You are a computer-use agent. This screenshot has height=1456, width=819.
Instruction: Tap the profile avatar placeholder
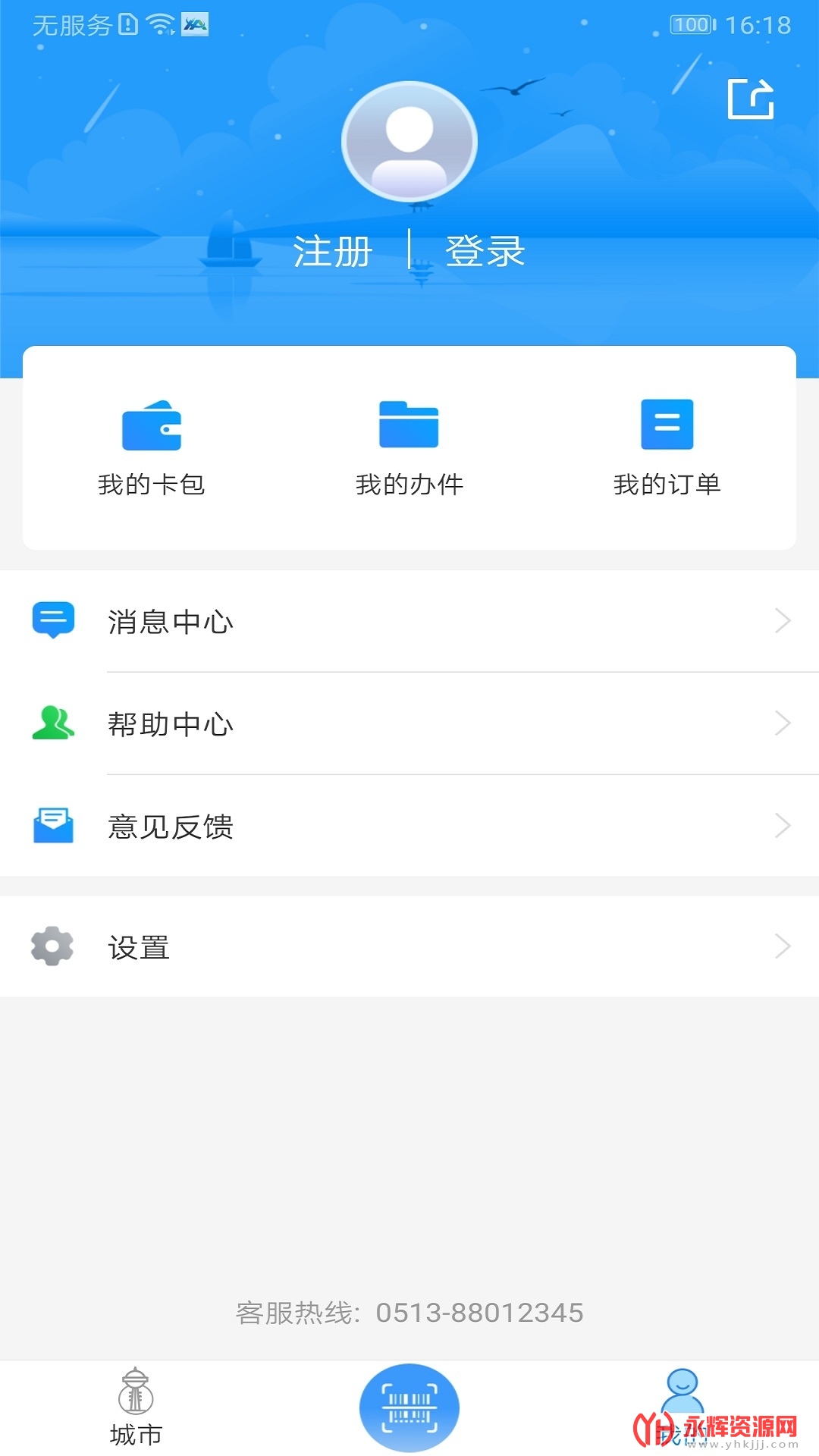tap(409, 142)
